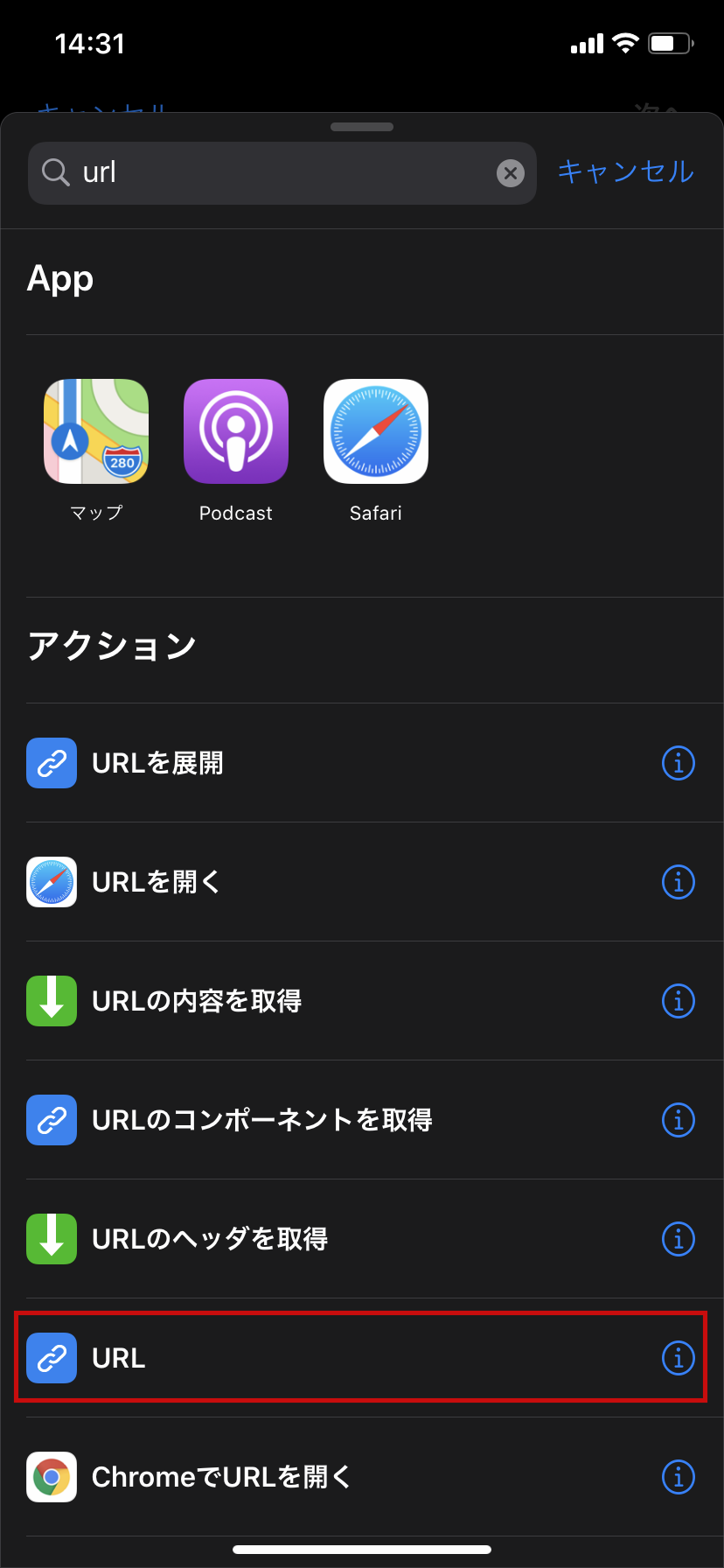
Task: Open info for URLを開く action
Action: tap(679, 882)
